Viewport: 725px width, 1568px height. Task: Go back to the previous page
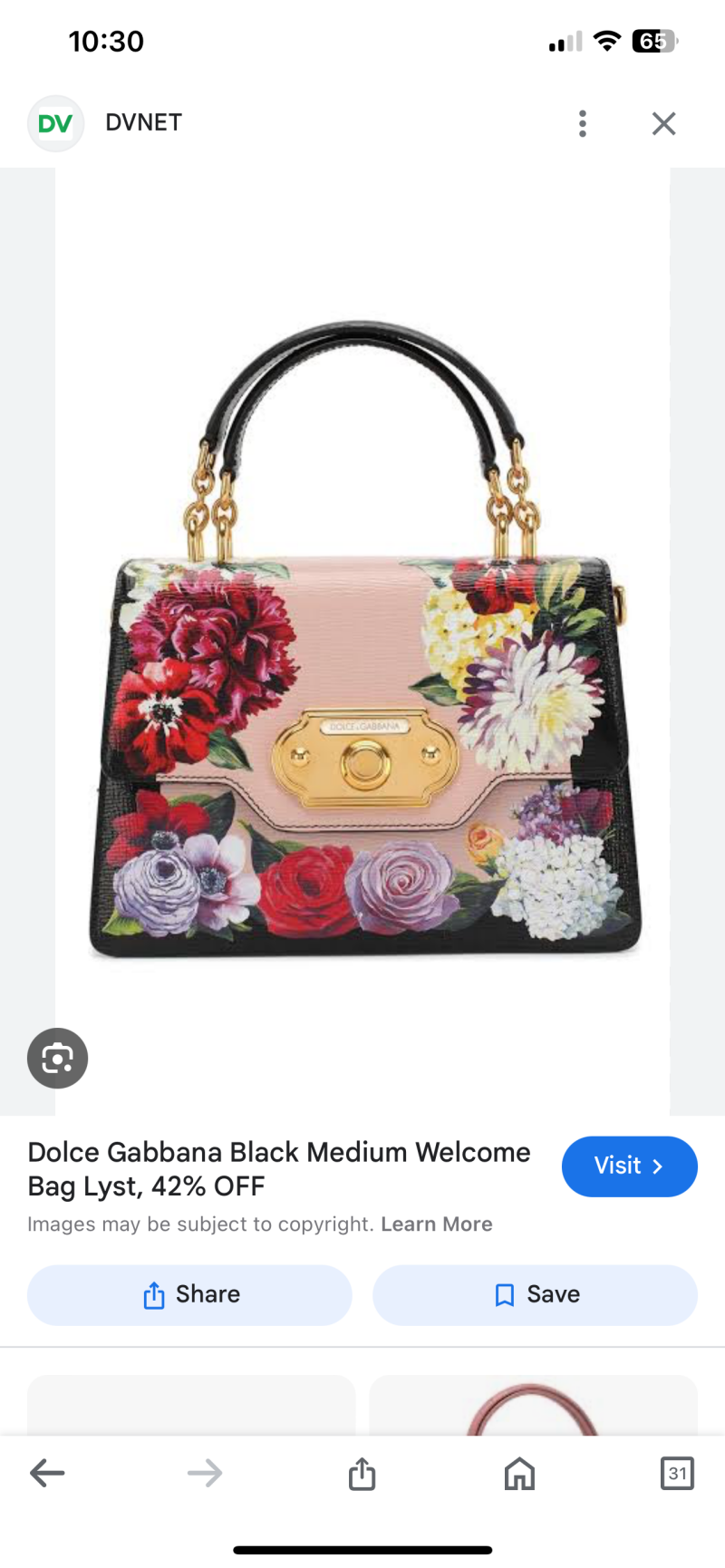(x=47, y=1473)
